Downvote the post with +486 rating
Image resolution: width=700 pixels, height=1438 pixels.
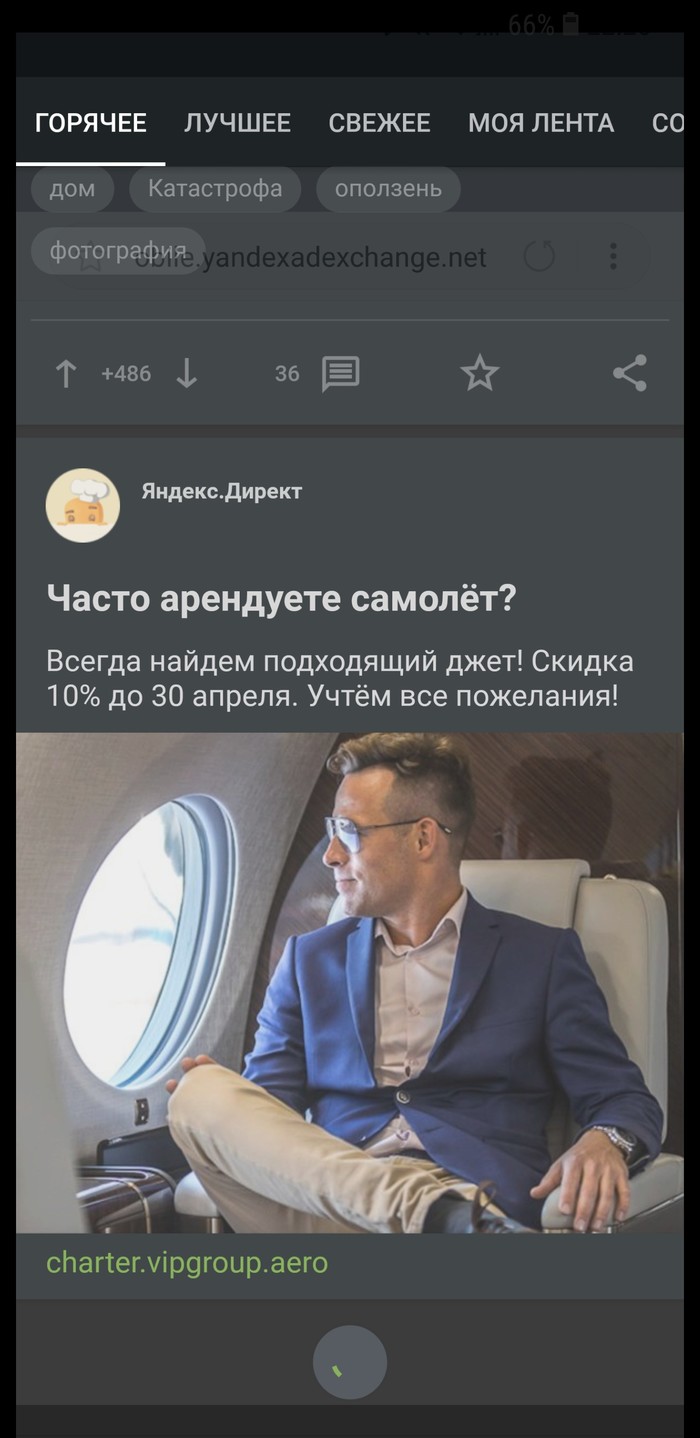[x=187, y=374]
